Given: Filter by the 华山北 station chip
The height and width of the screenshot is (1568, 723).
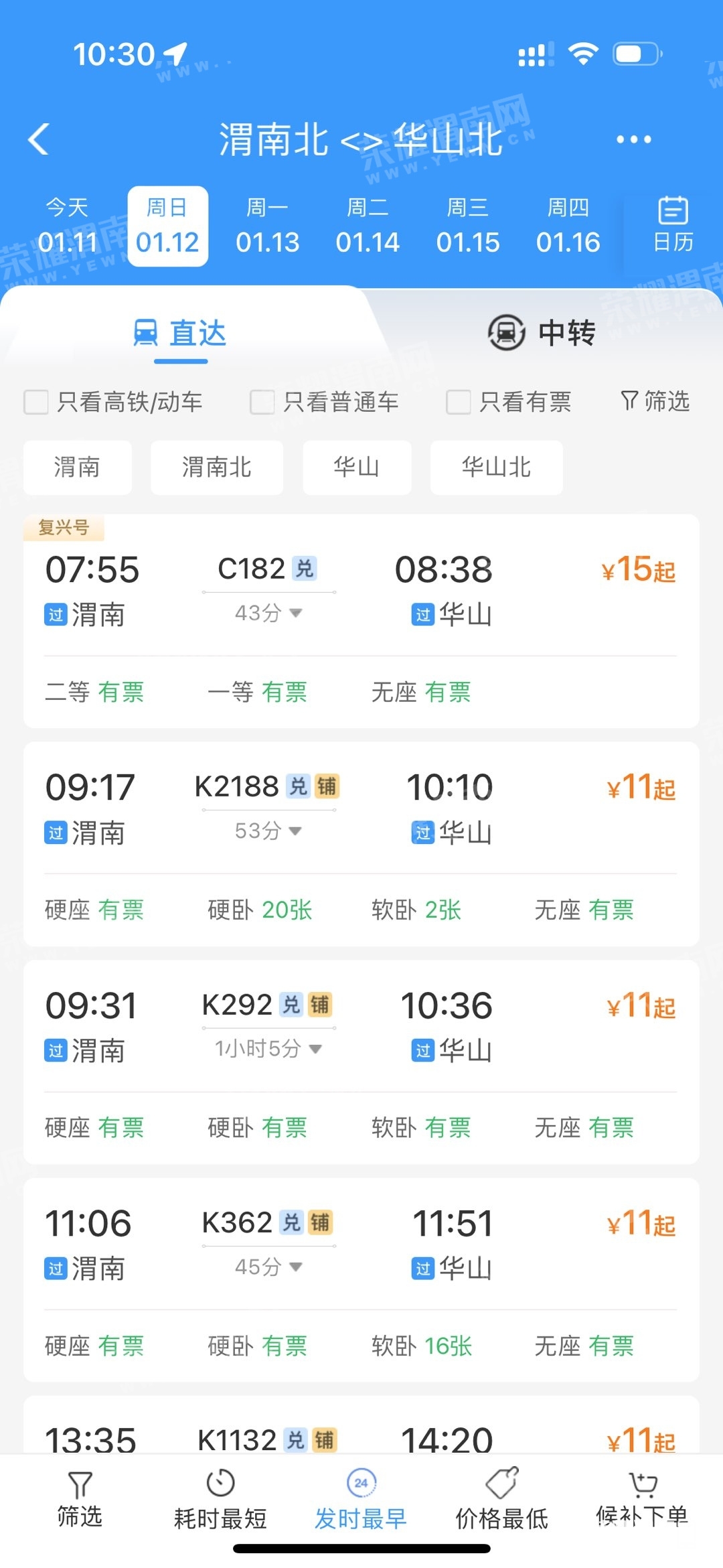Looking at the screenshot, I should 496,468.
